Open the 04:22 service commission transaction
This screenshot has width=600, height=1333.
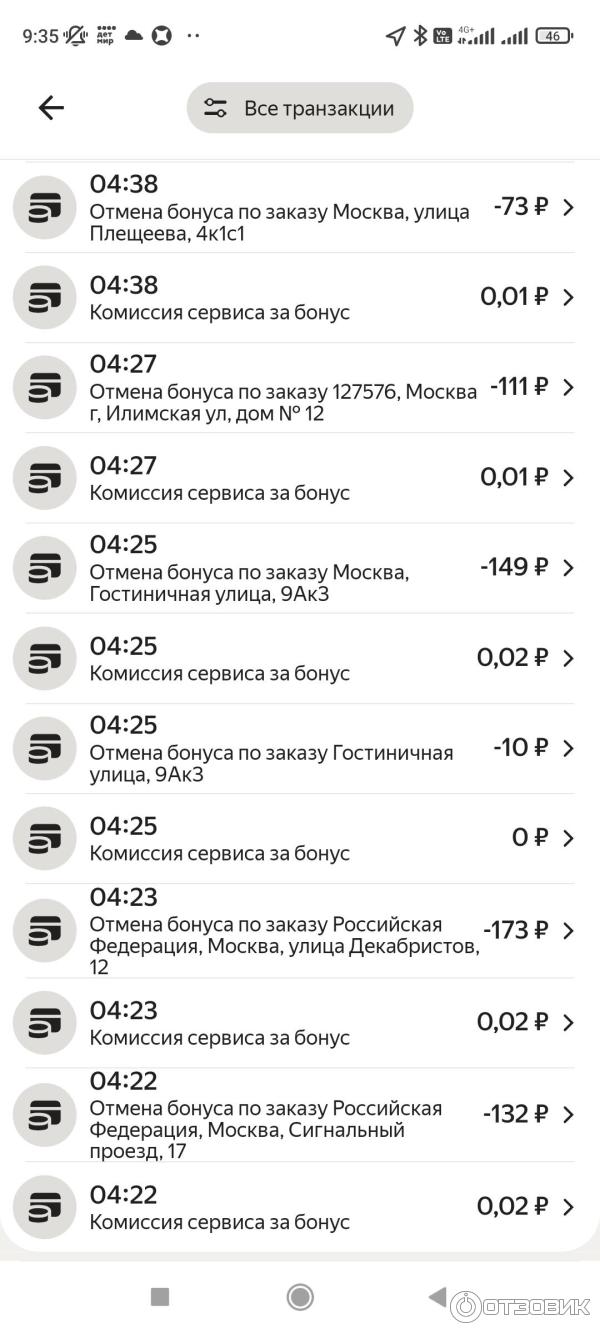pyautogui.click(x=300, y=1207)
